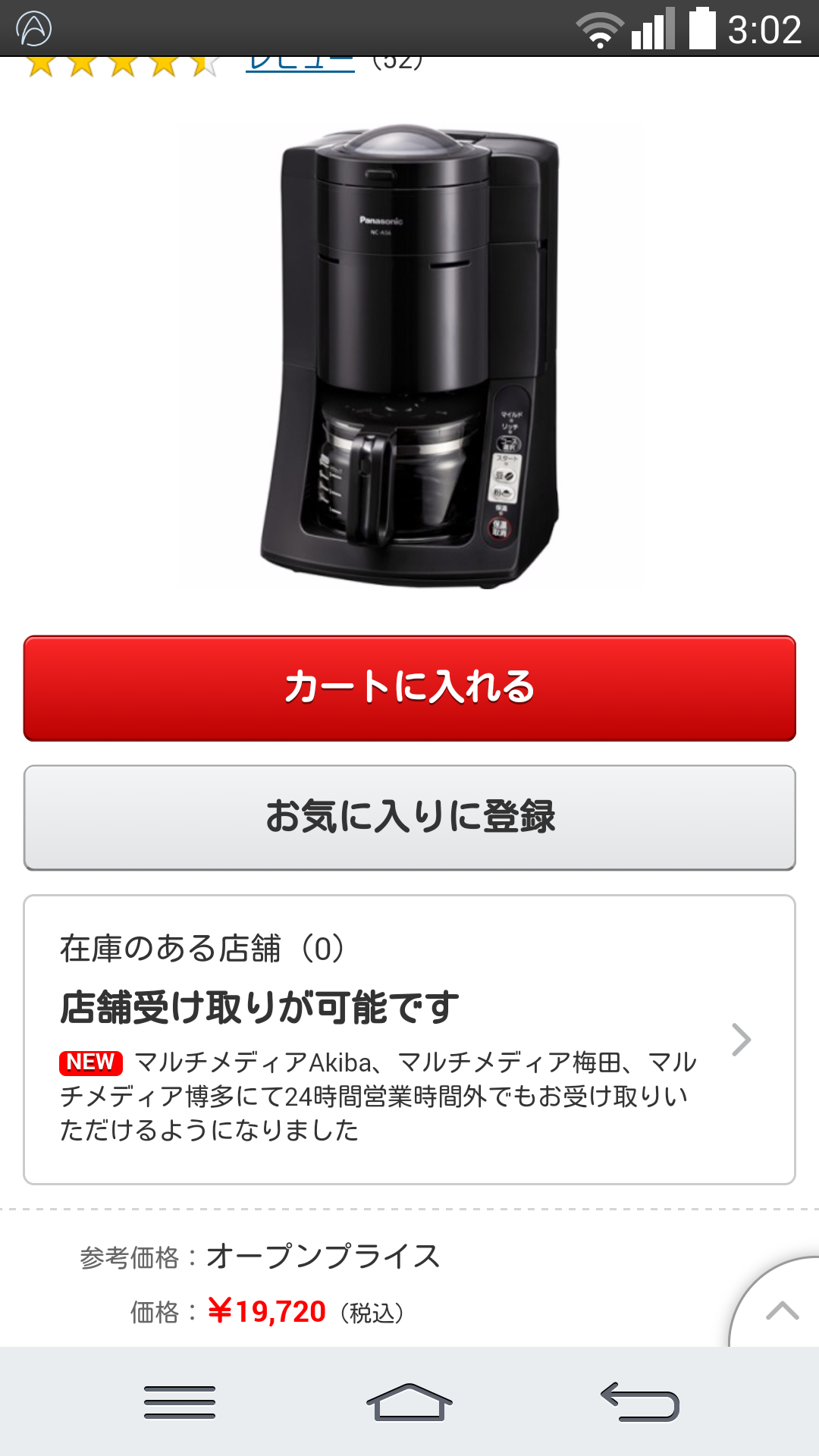Viewport: 819px width, 1456px height.
Task: Return to the home screen
Action: tap(409, 1401)
